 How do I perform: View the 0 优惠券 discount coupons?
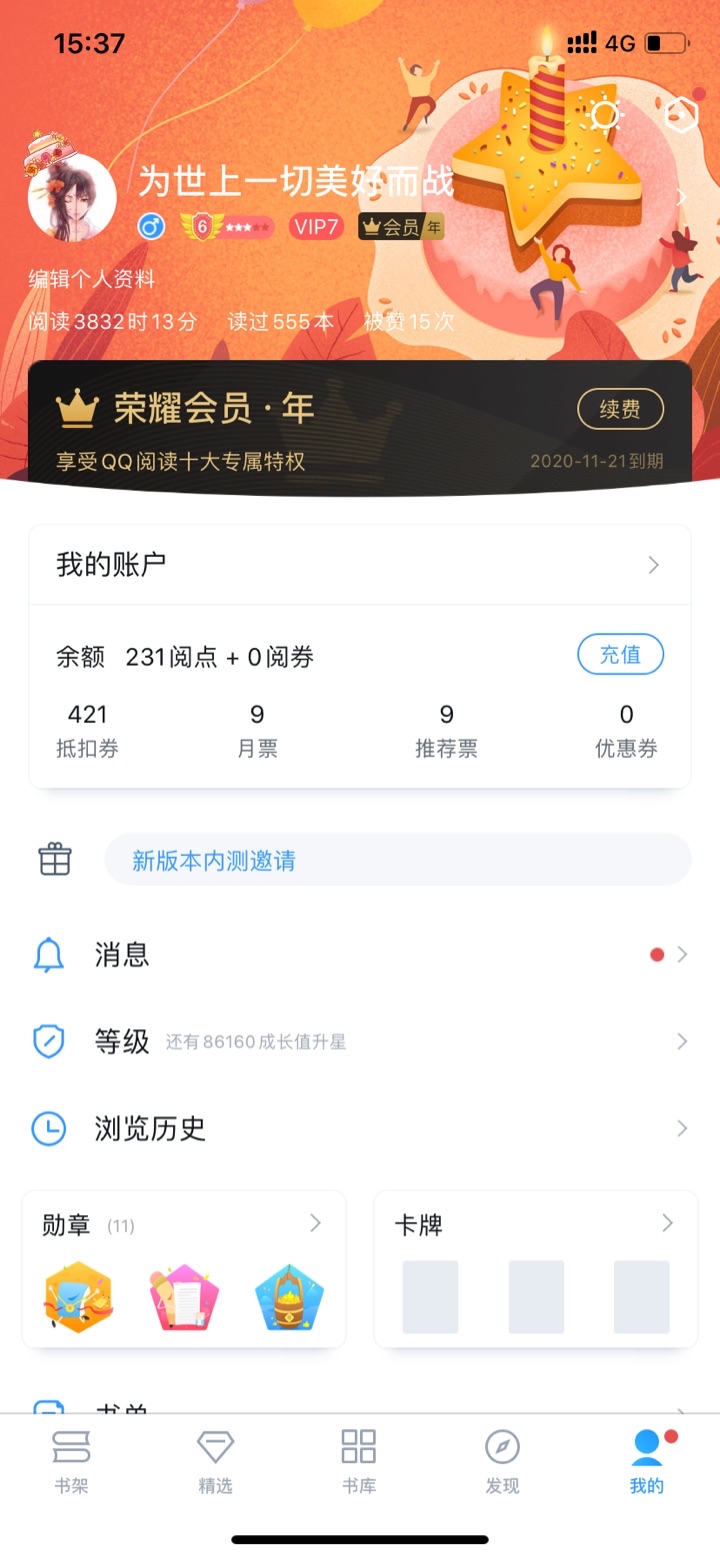[x=626, y=730]
